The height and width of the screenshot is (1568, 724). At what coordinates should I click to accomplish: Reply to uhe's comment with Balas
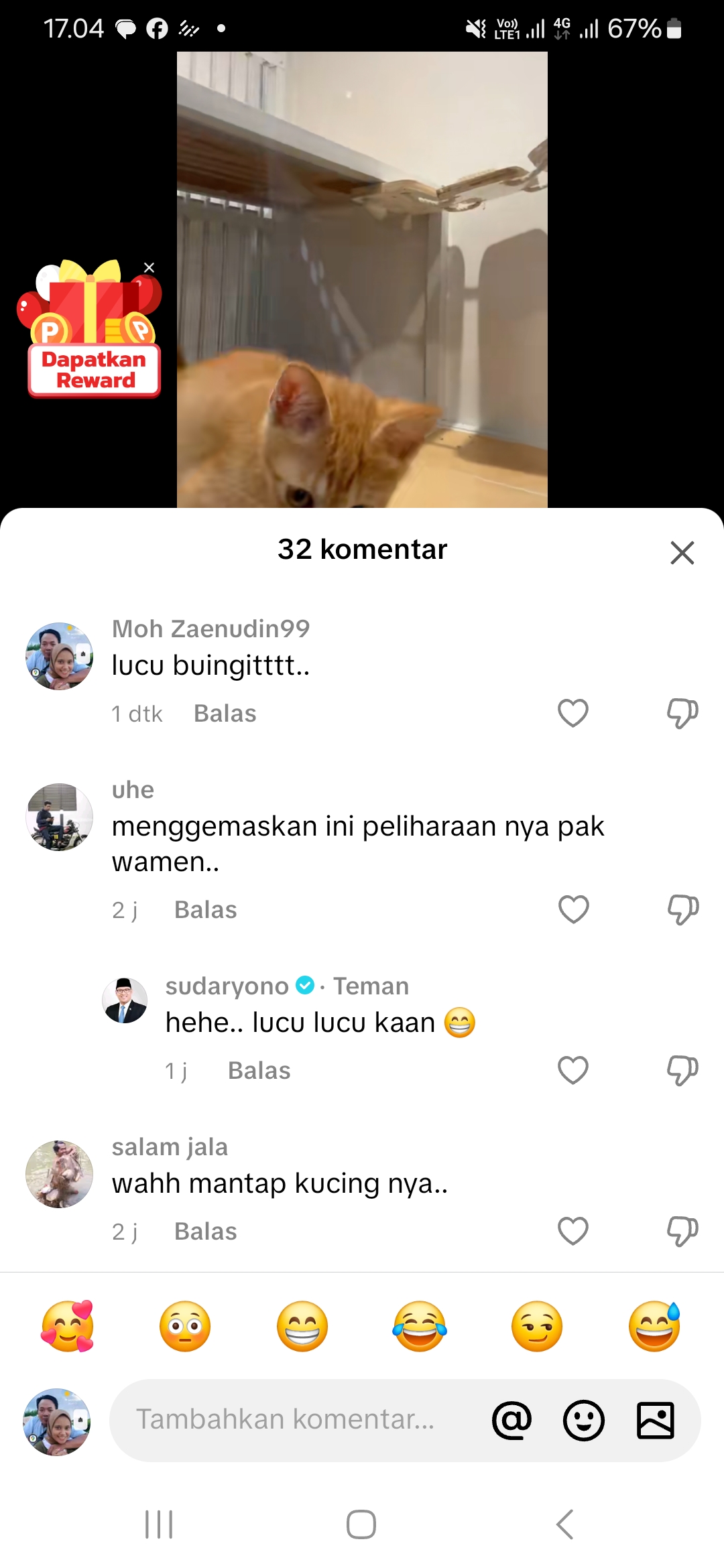click(206, 910)
